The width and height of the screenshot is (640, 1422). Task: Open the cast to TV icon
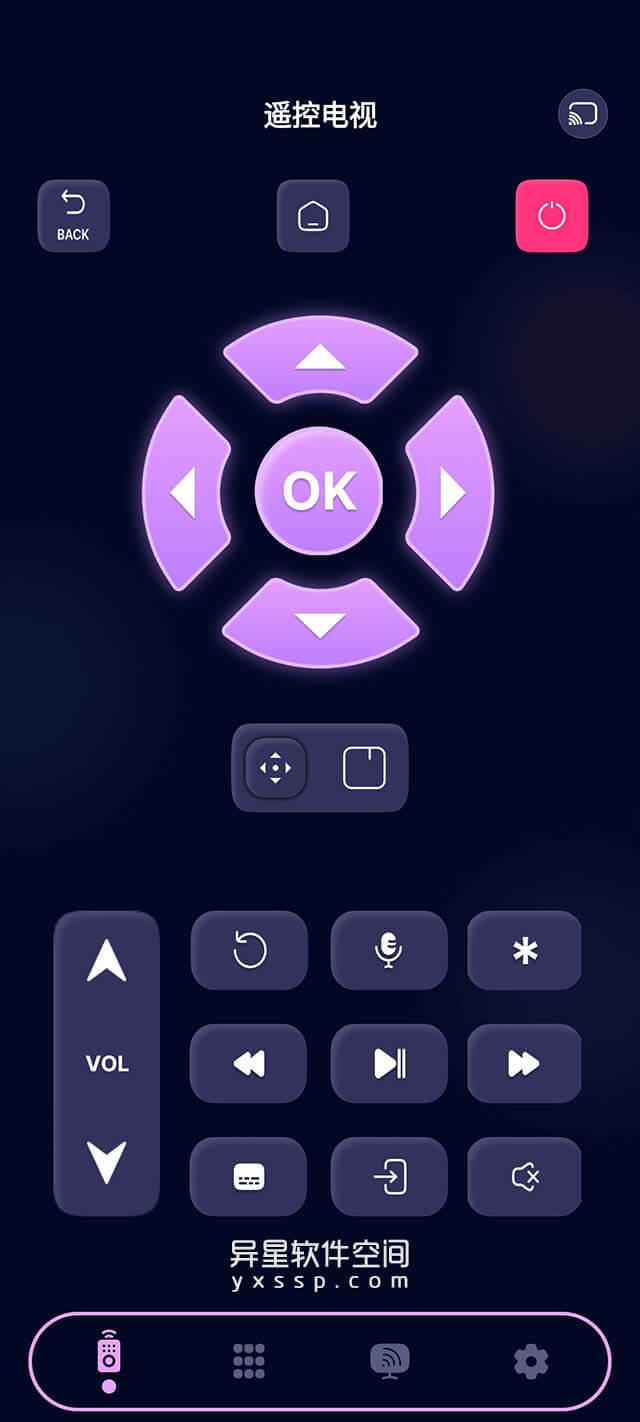583,114
